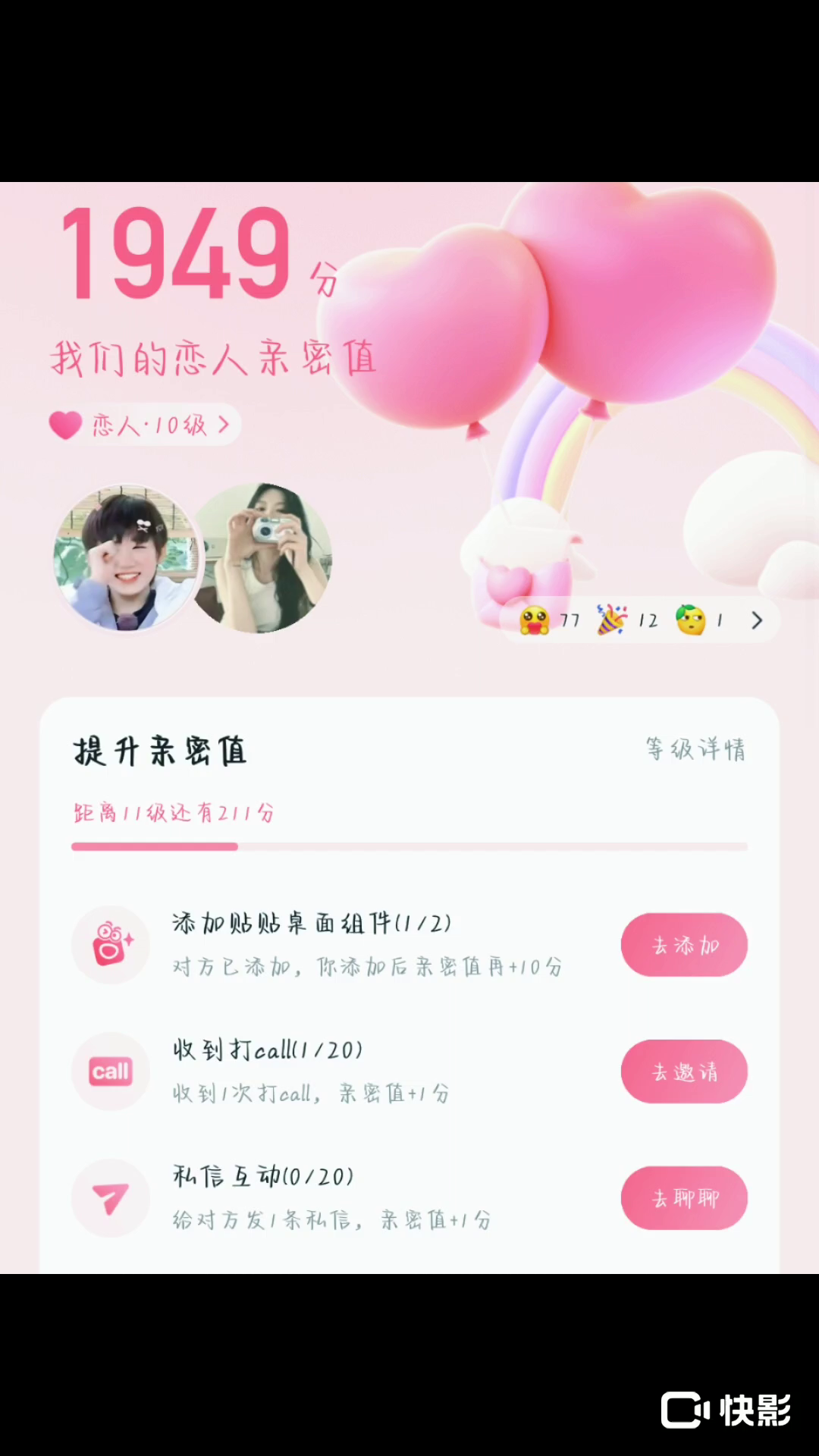View 等级详情 level details
819x1456 pixels.
point(695,749)
